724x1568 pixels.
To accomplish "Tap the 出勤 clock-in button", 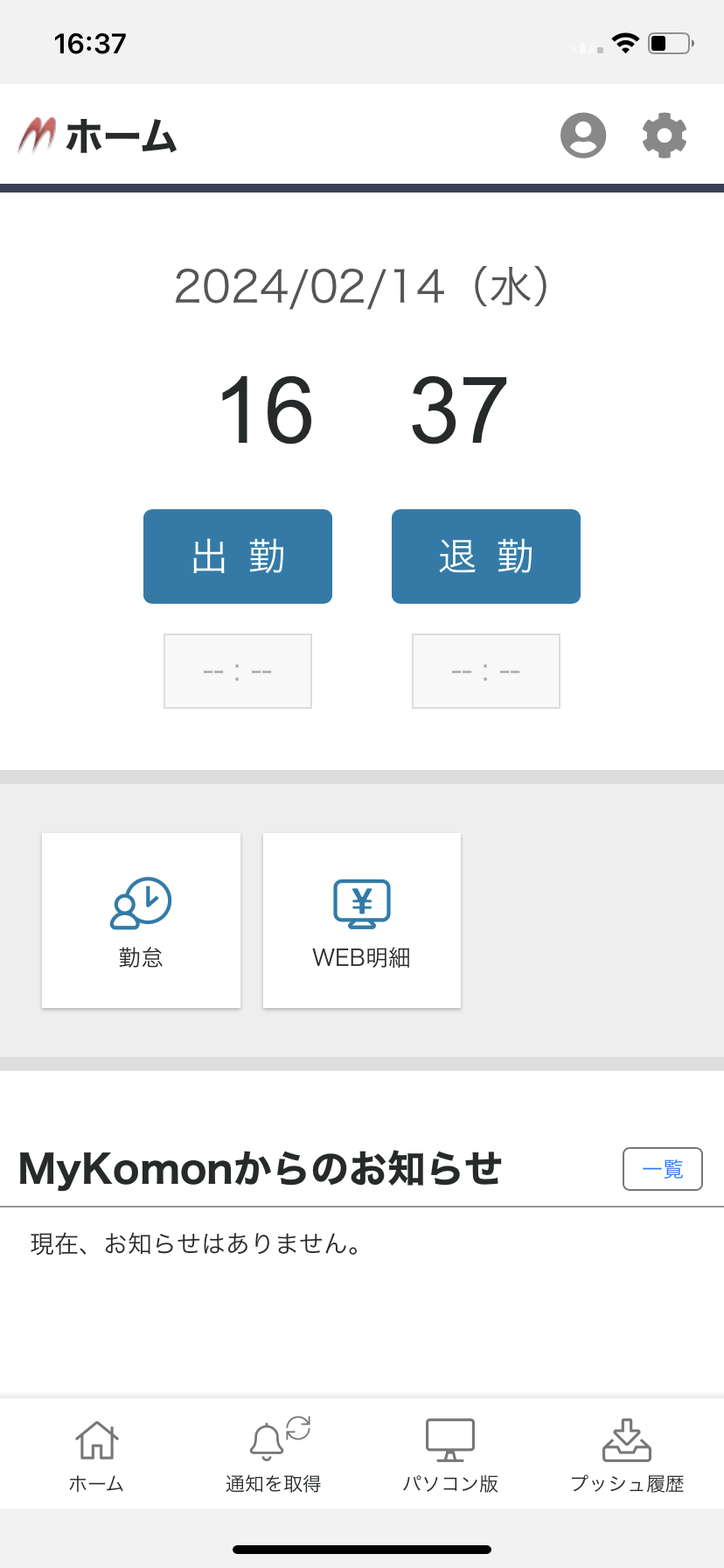I will coord(238,556).
